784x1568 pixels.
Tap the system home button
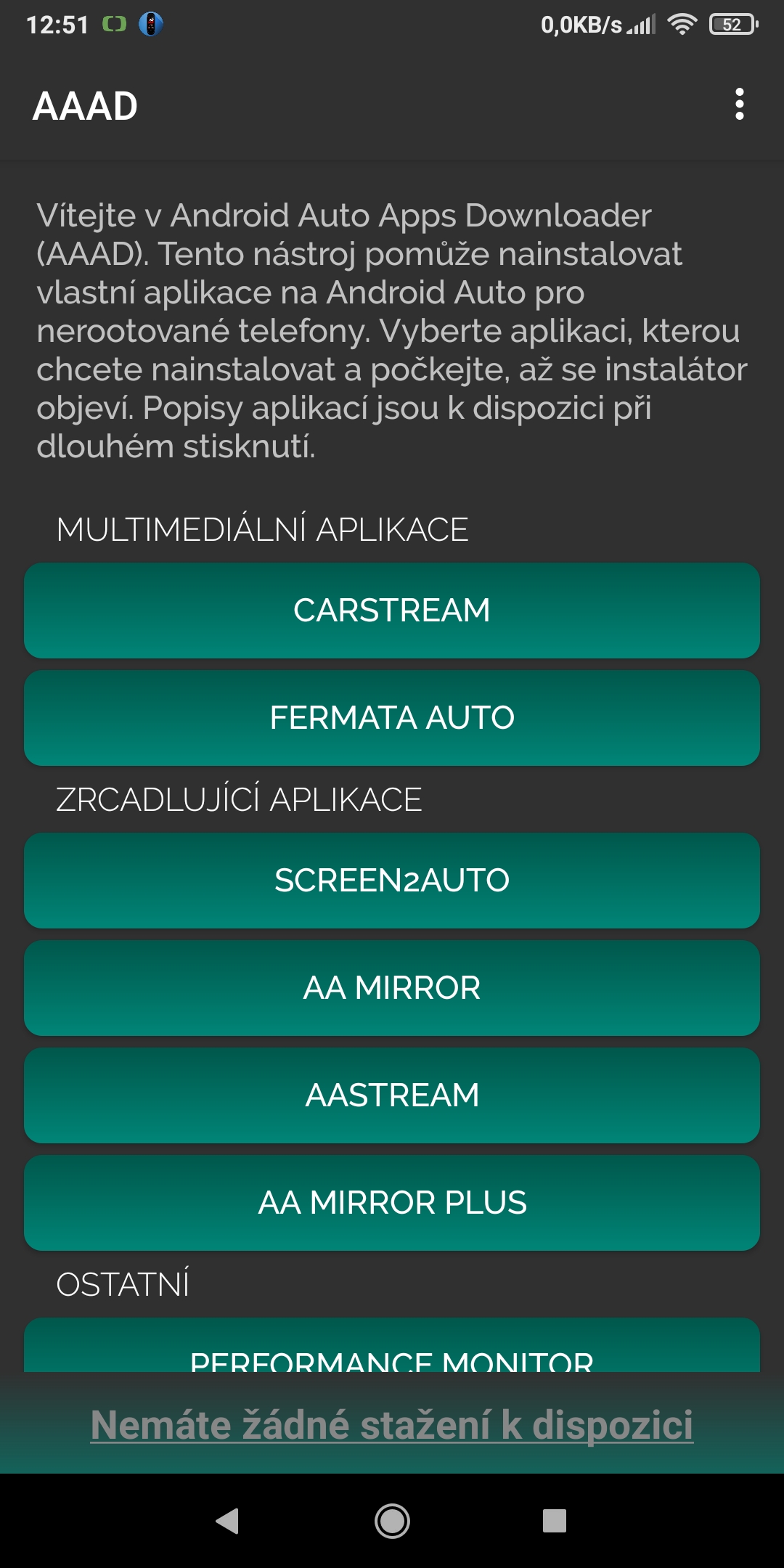[392, 1520]
